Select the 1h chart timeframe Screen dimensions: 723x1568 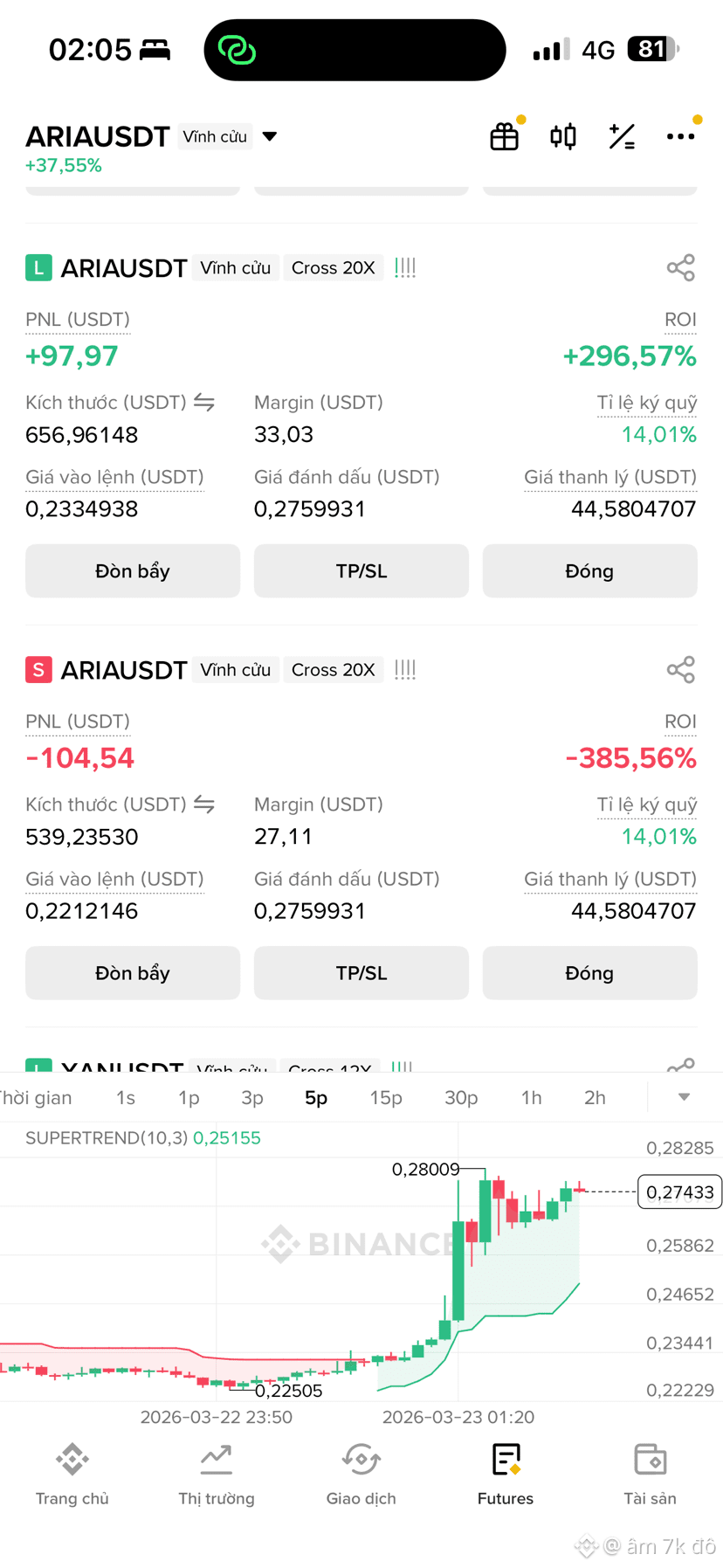[x=531, y=1098]
